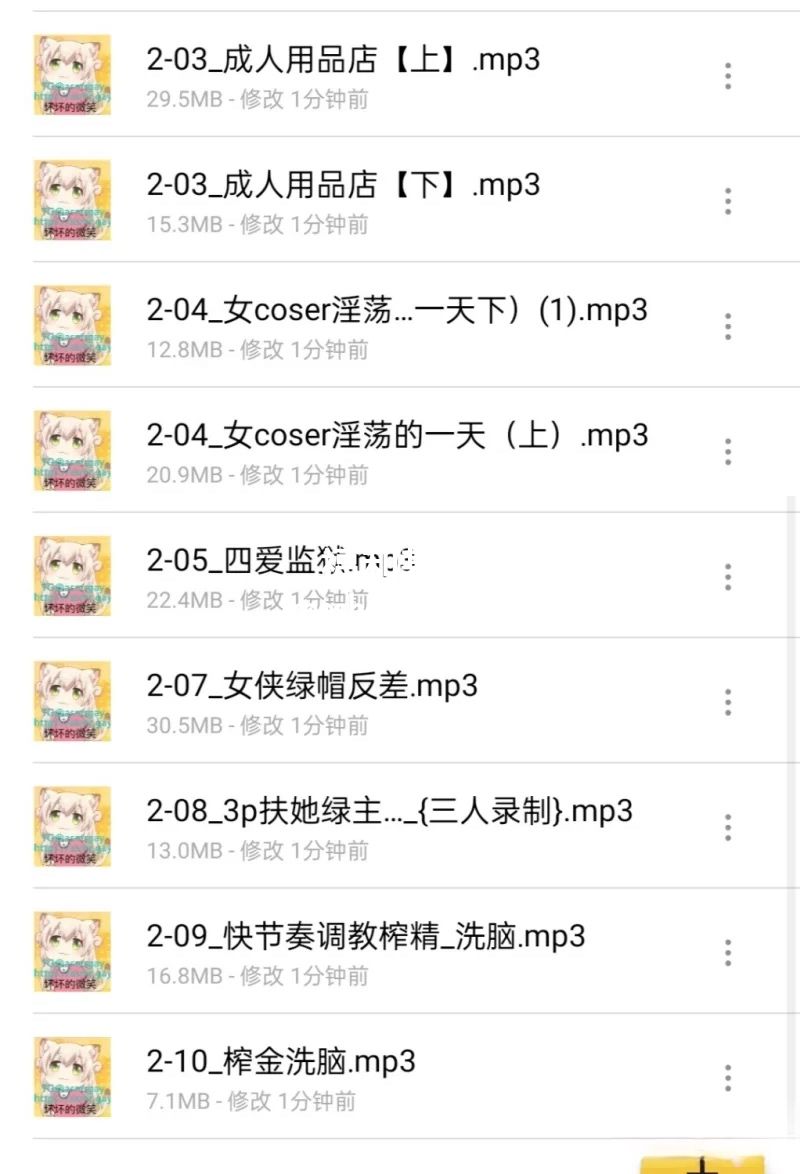
Task: Open options menu for 2-03_成人用品店【上】.mp3
Action: 728,76
